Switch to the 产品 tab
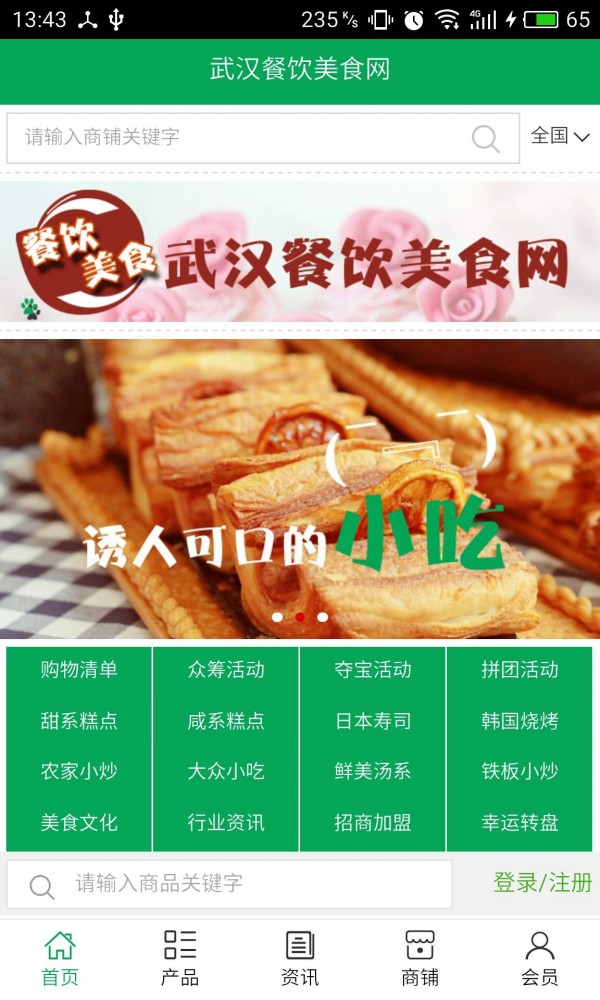 pos(180,958)
